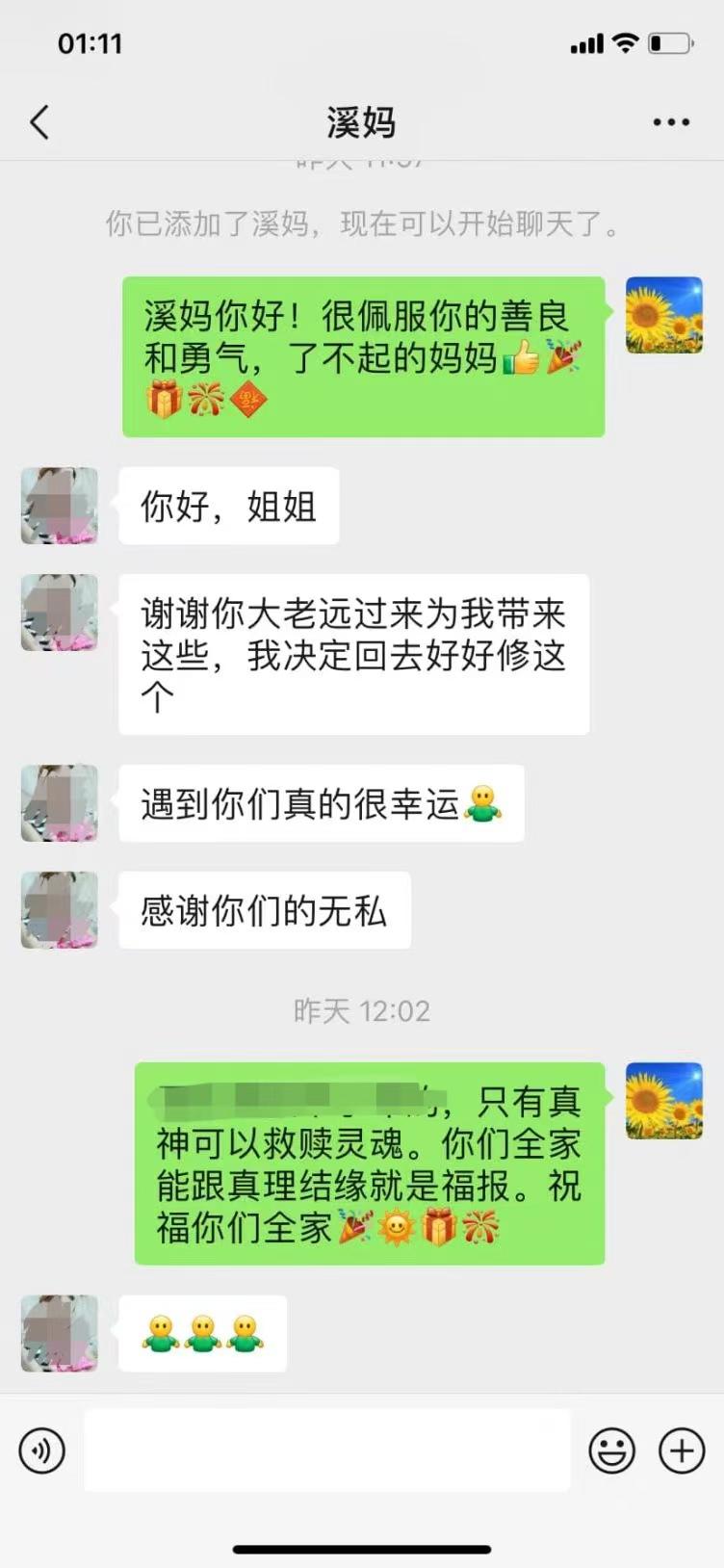Switch to voice message input
724x1568 pixels.
click(x=42, y=1450)
